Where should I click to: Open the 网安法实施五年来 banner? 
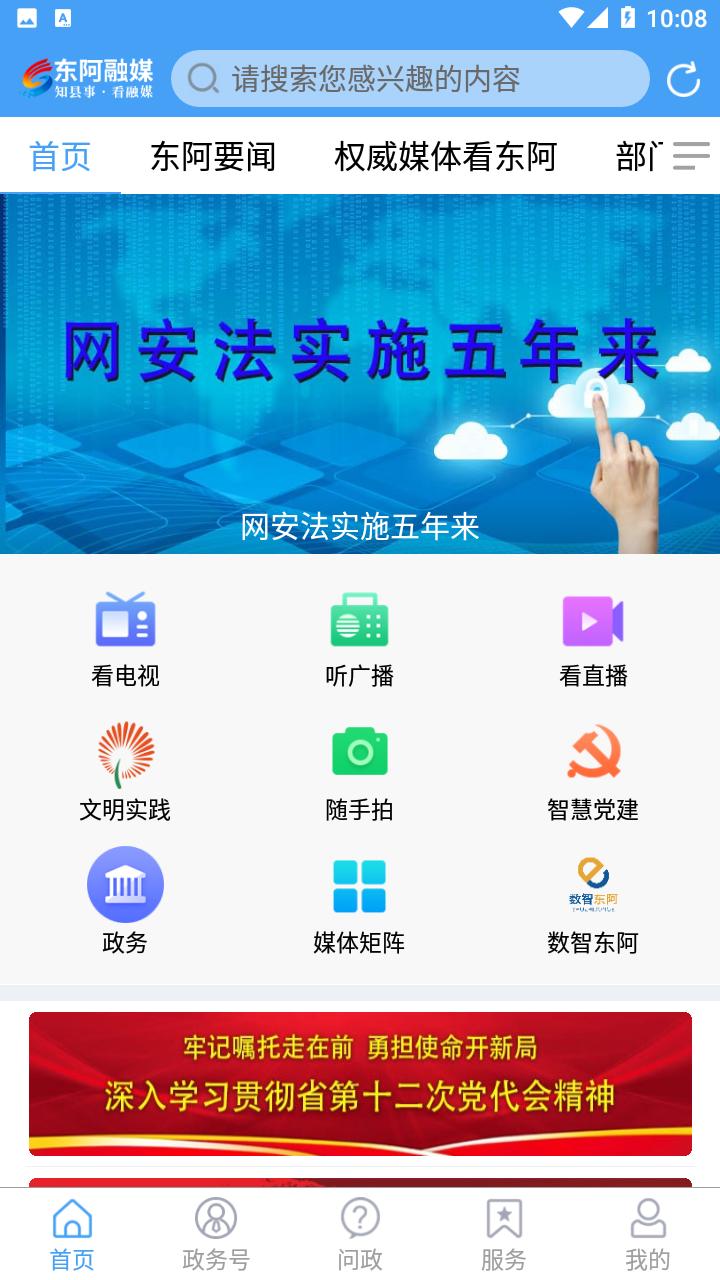point(360,373)
